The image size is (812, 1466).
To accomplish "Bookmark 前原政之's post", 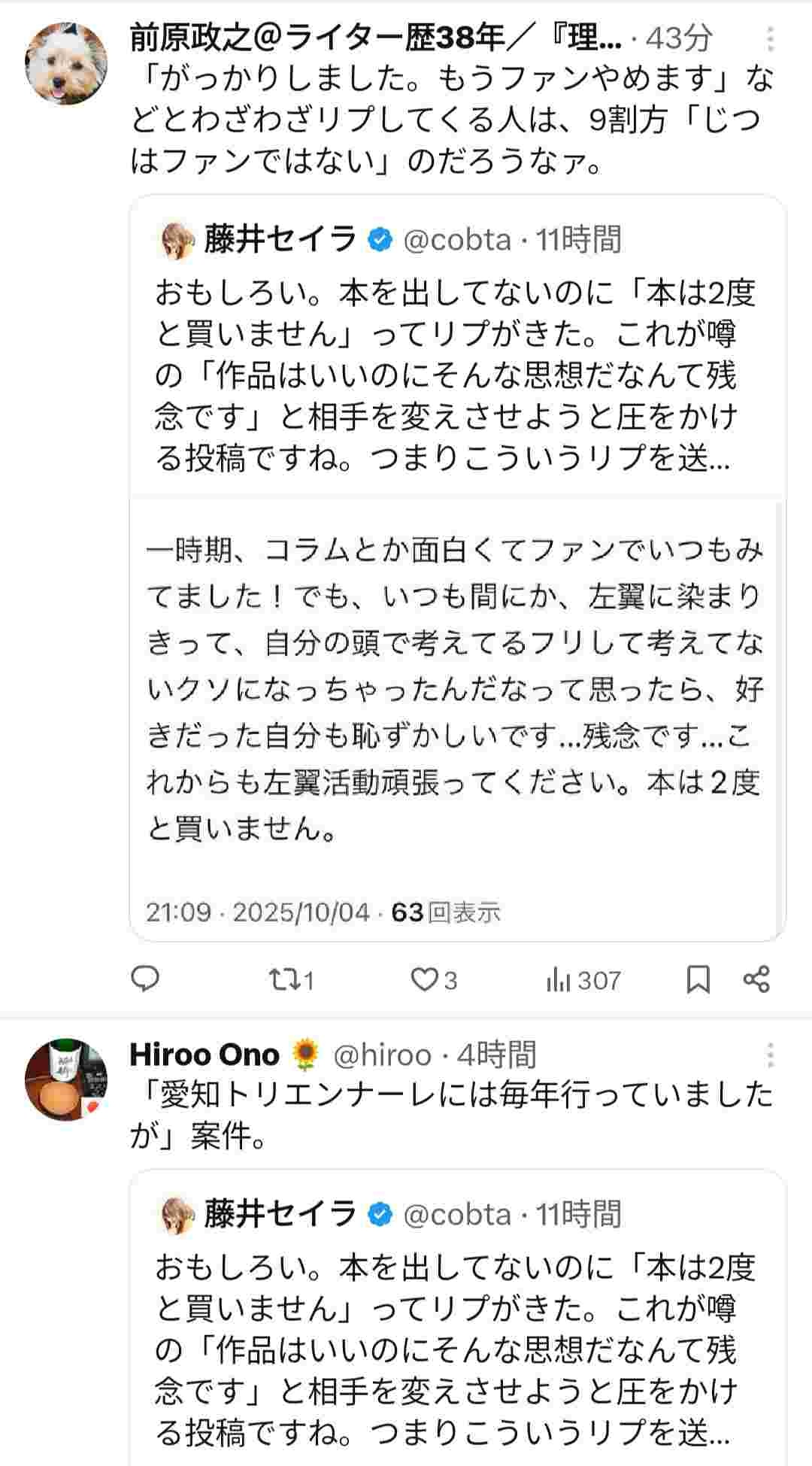I will coord(698,979).
